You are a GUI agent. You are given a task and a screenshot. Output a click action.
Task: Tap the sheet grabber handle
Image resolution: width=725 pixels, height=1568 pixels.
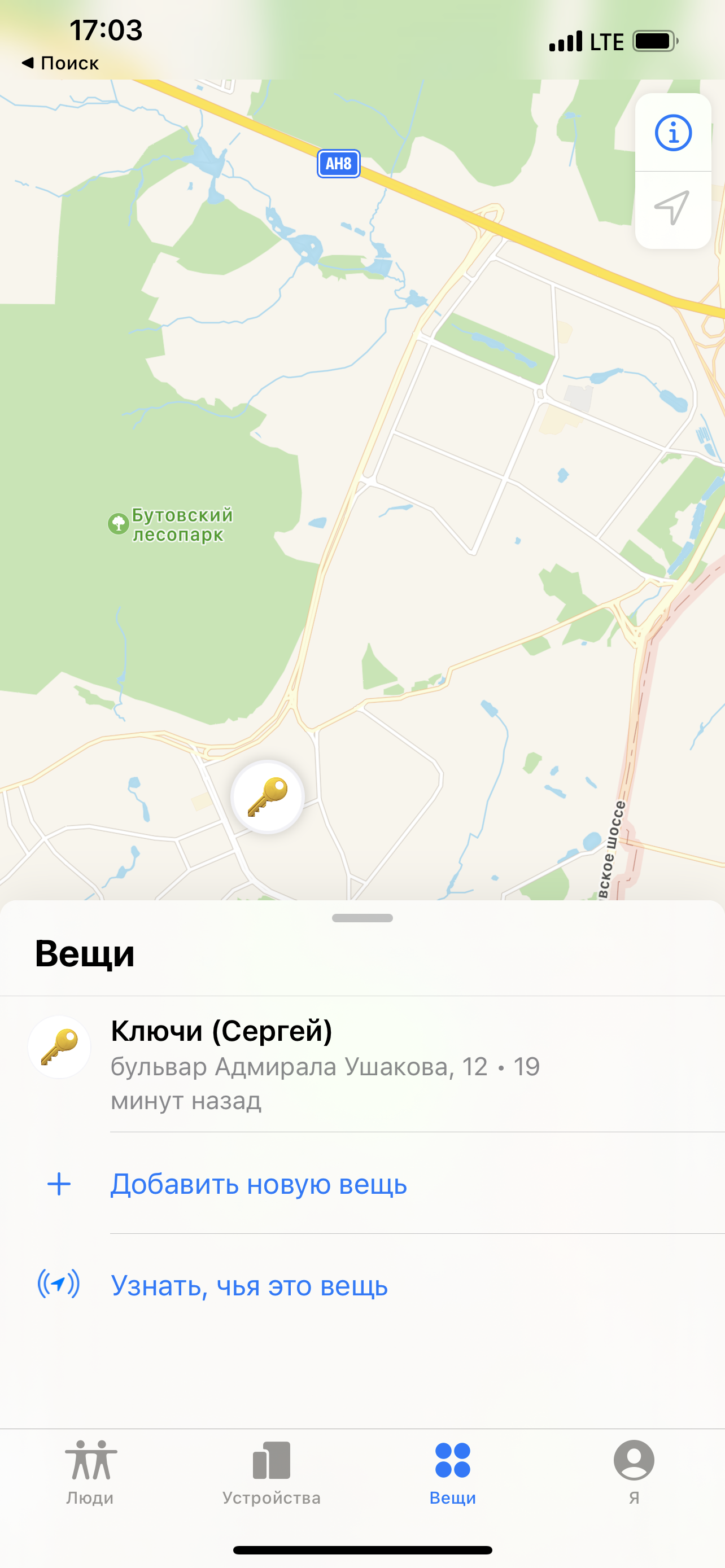[362, 918]
